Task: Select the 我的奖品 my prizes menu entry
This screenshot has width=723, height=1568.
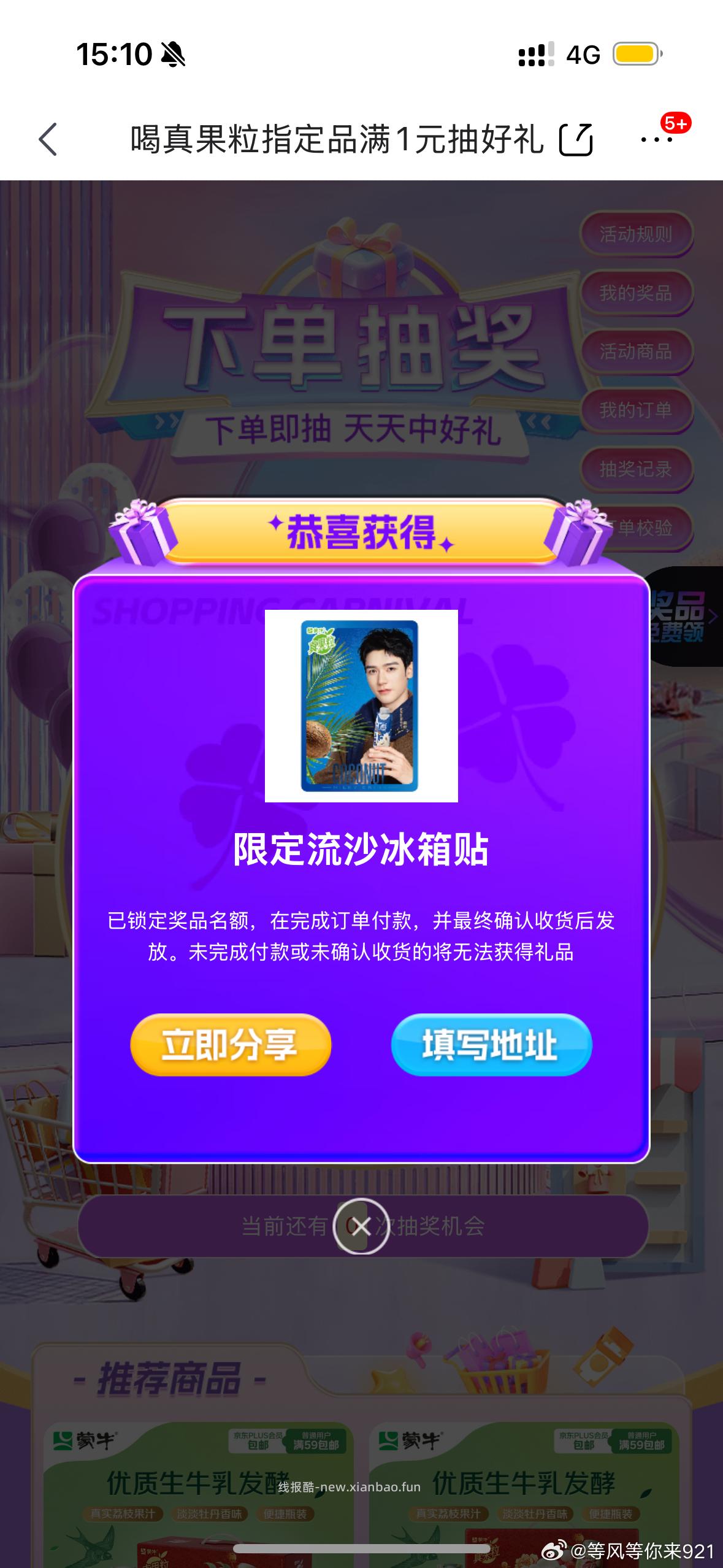Action: [637, 293]
